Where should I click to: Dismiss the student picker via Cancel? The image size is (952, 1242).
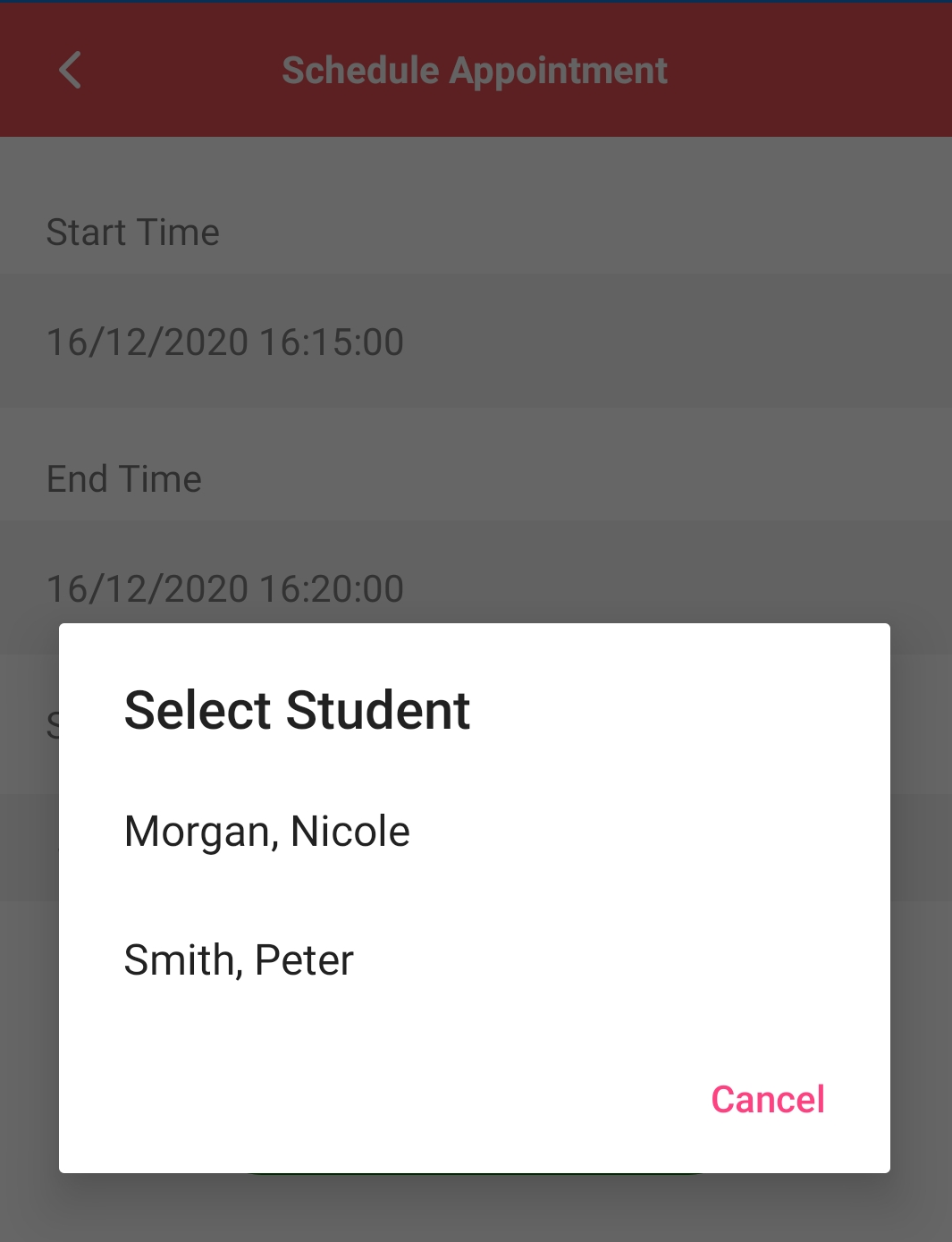[767, 1098]
